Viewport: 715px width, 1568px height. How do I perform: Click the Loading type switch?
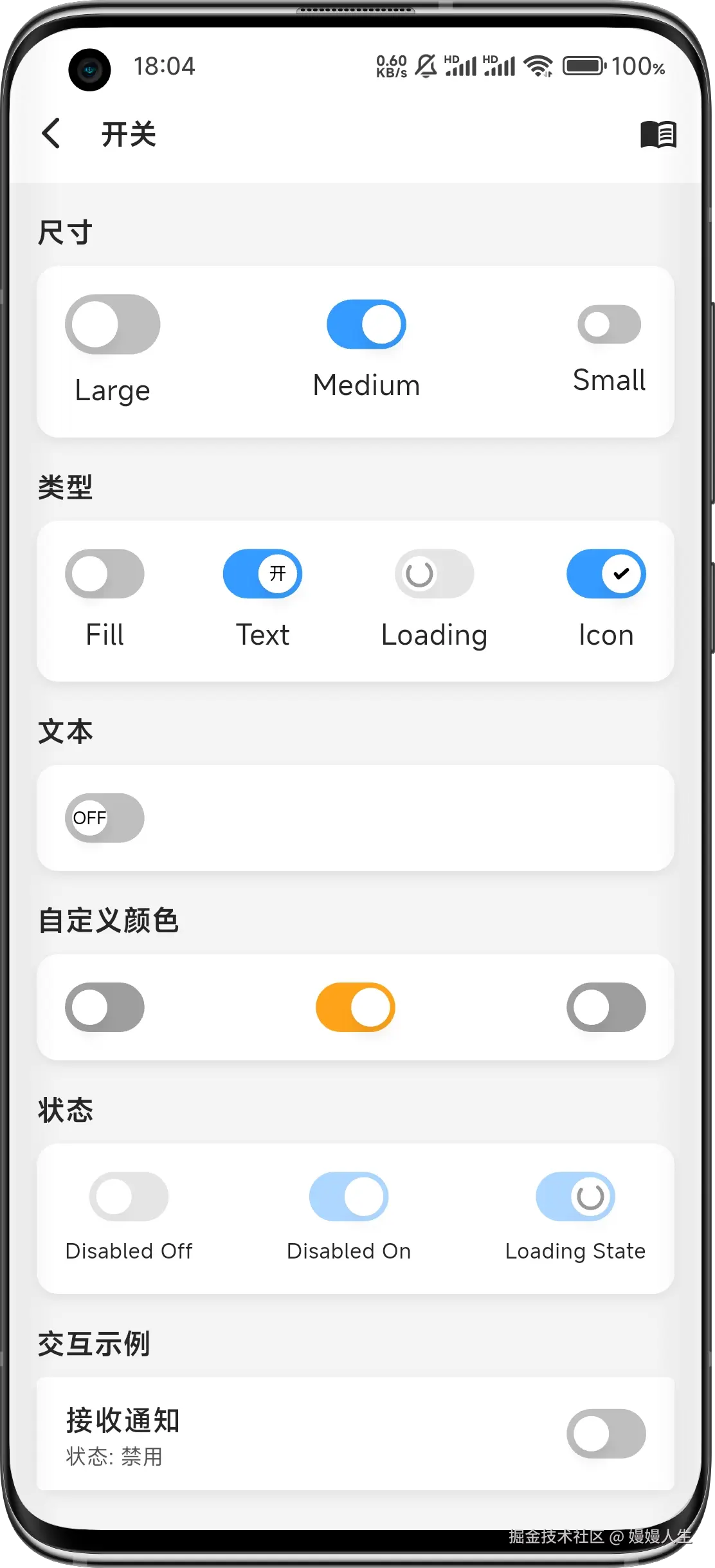coord(434,573)
